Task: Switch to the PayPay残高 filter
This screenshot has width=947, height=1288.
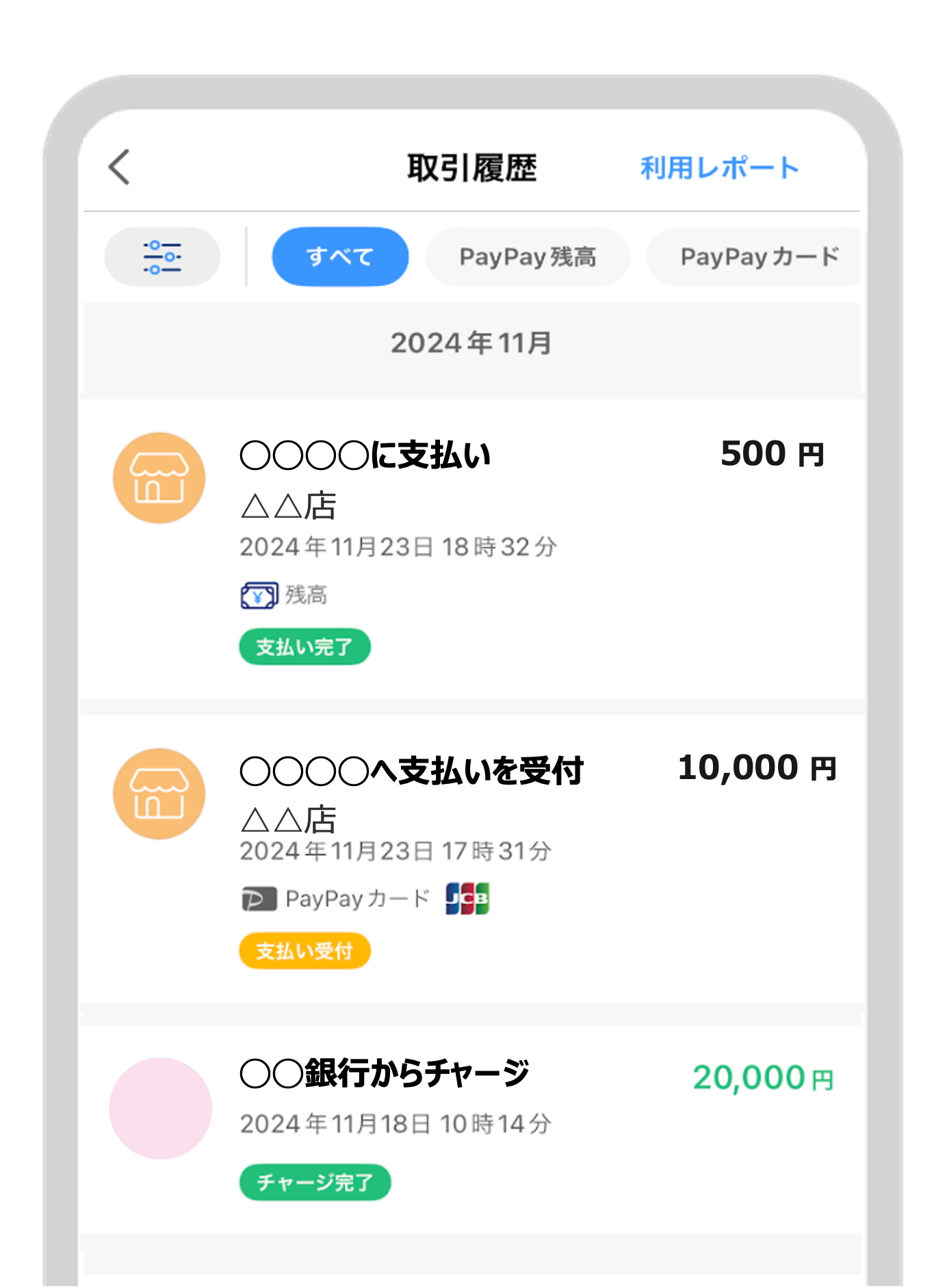Action: (x=527, y=257)
